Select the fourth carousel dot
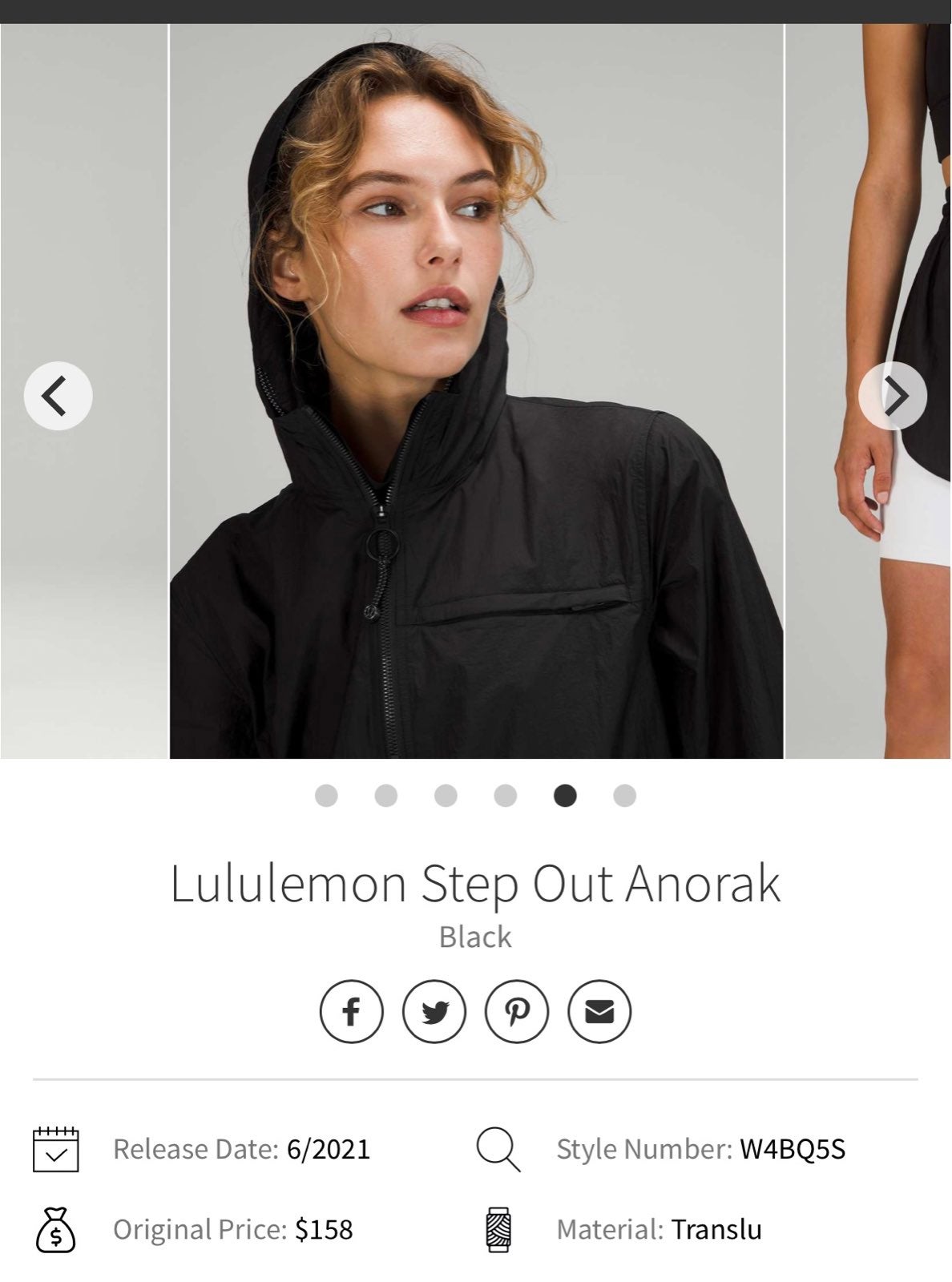952x1282 pixels. point(506,796)
